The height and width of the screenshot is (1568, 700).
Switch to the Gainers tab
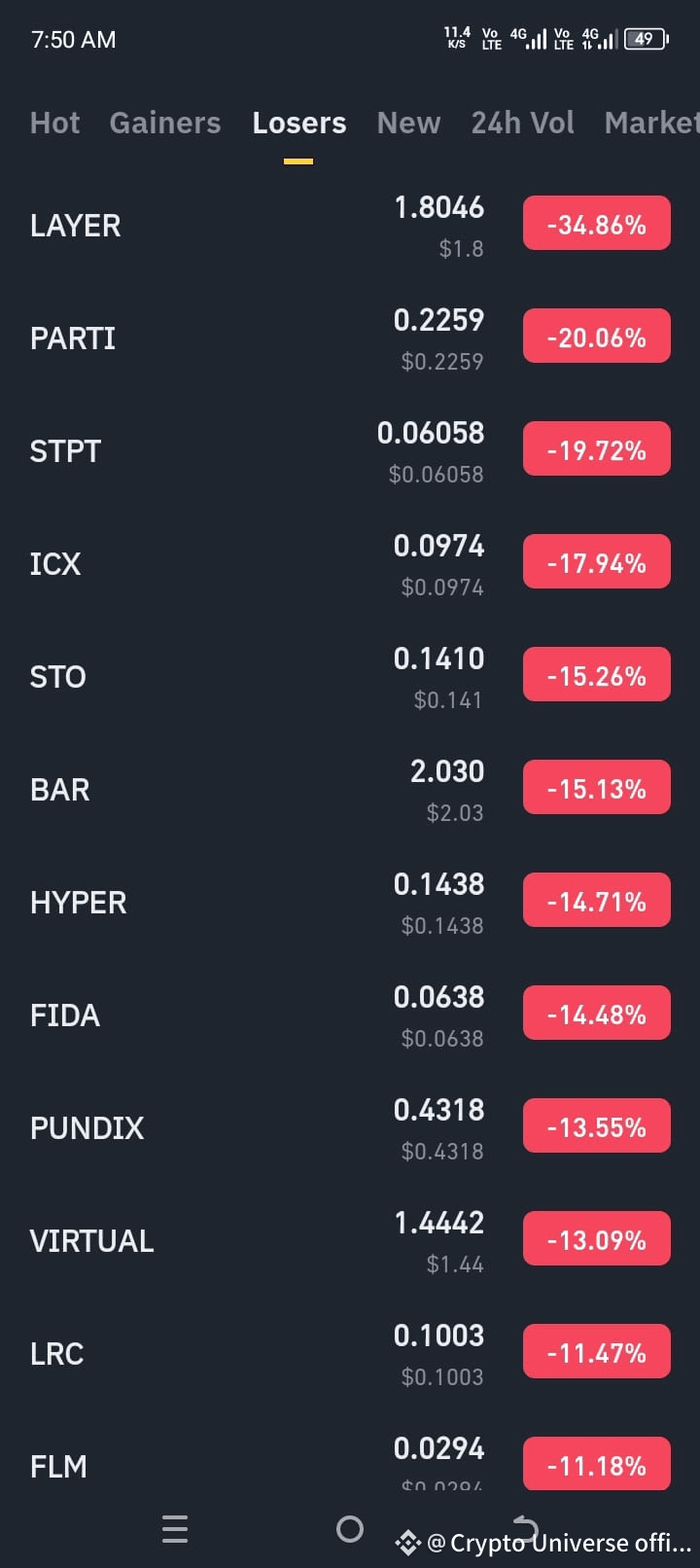(165, 123)
